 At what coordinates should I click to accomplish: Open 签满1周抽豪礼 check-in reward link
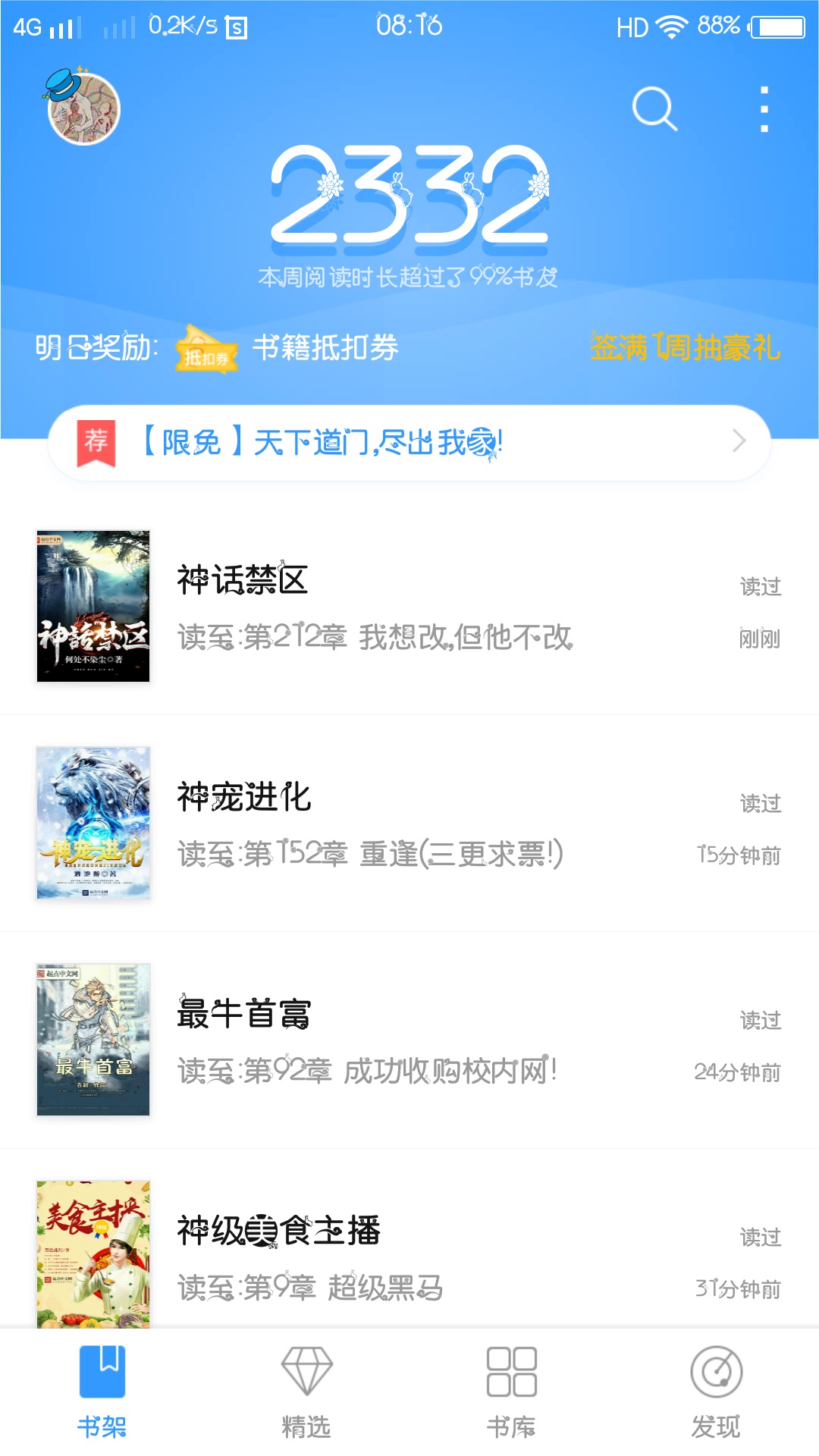(685, 347)
